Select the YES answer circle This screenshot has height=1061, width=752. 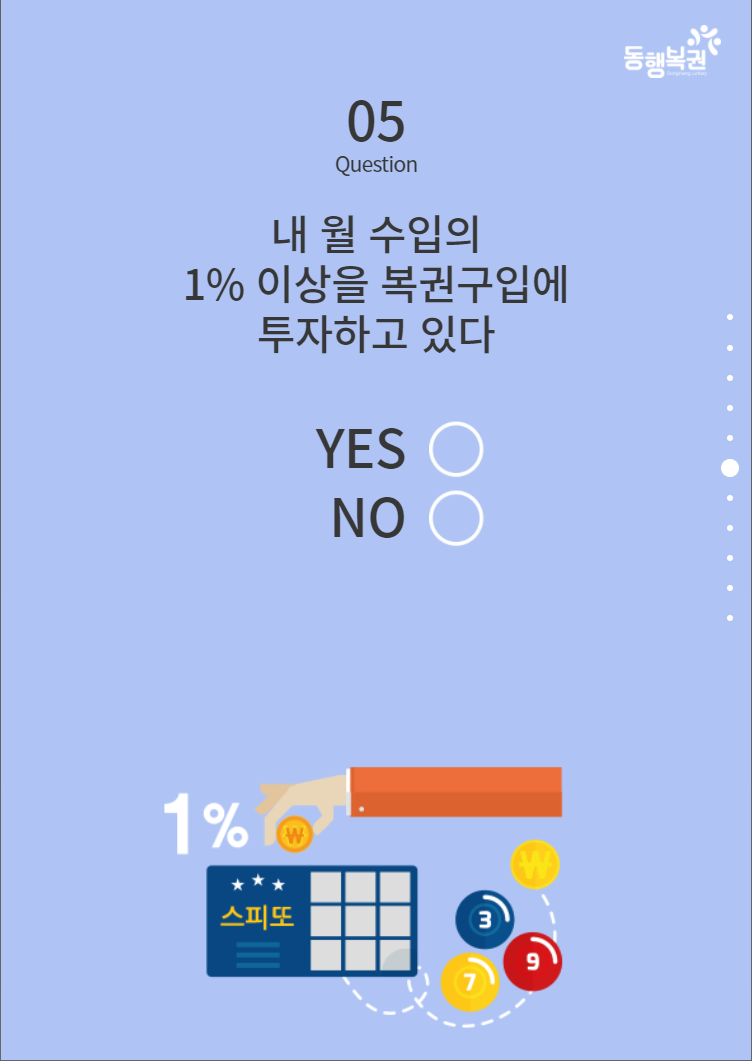tap(456, 450)
